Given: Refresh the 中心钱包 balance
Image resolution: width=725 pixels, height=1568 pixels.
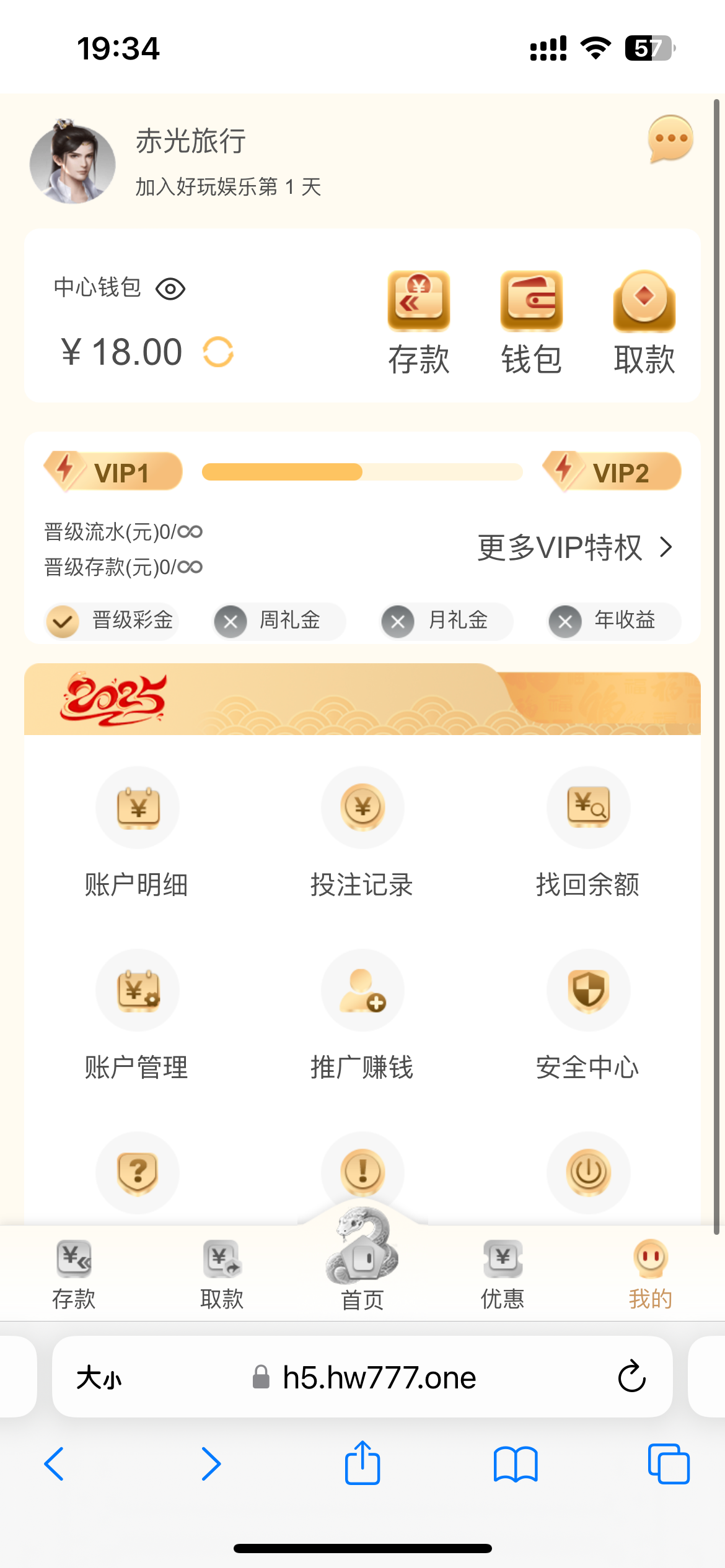Looking at the screenshot, I should tap(218, 352).
